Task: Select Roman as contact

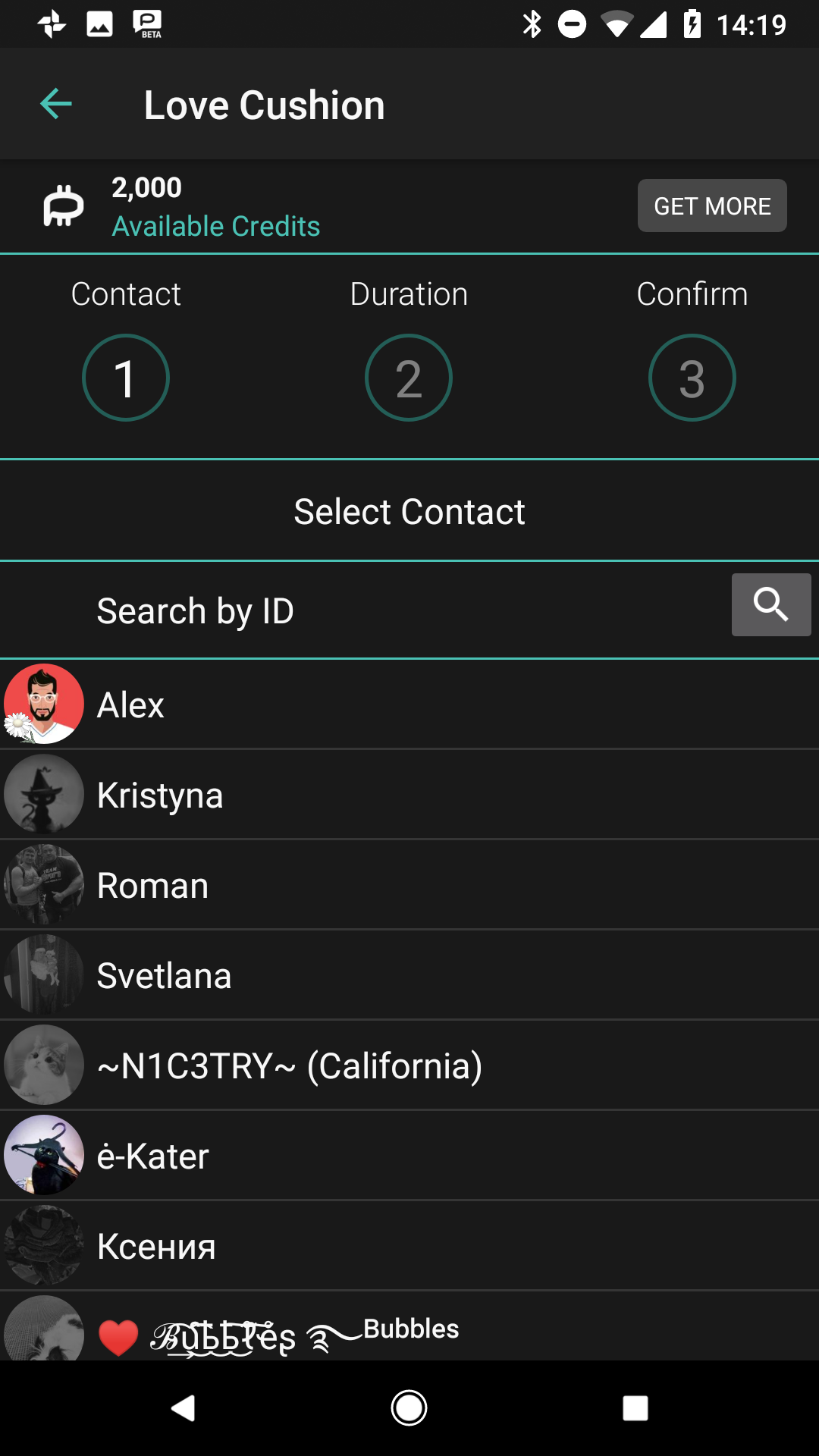Action: [x=409, y=885]
